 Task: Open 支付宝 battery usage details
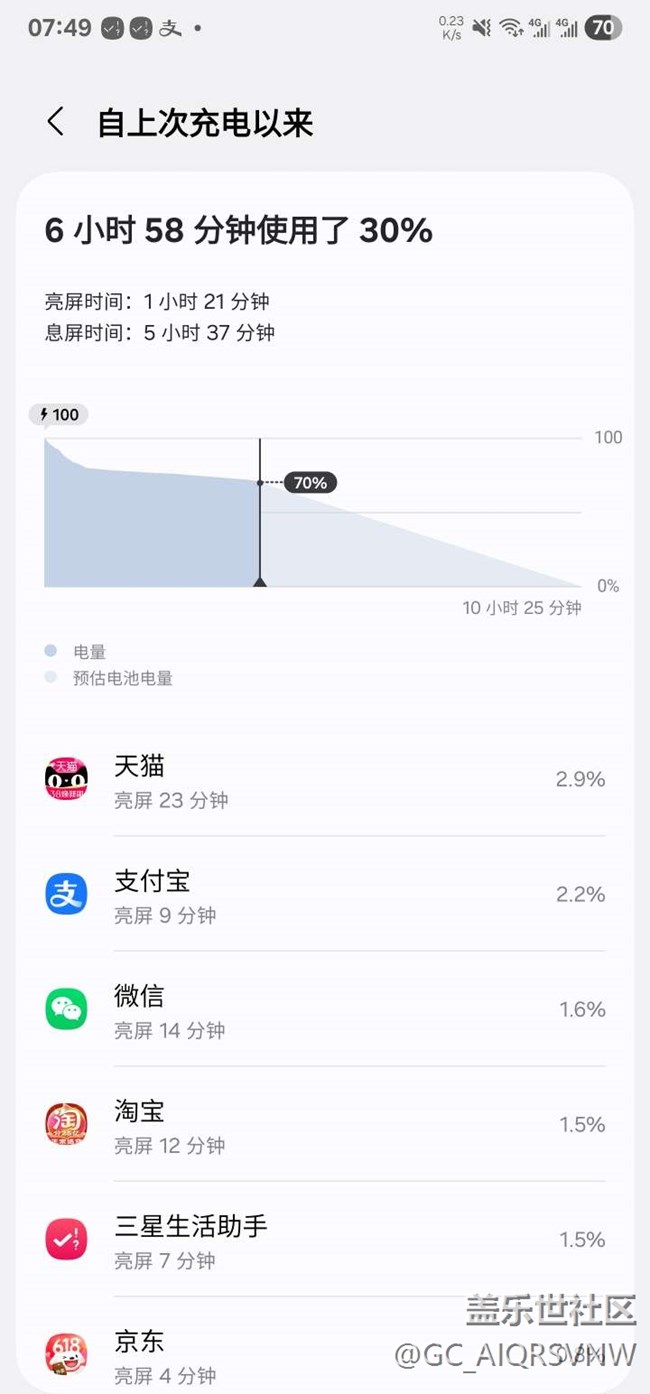click(325, 894)
